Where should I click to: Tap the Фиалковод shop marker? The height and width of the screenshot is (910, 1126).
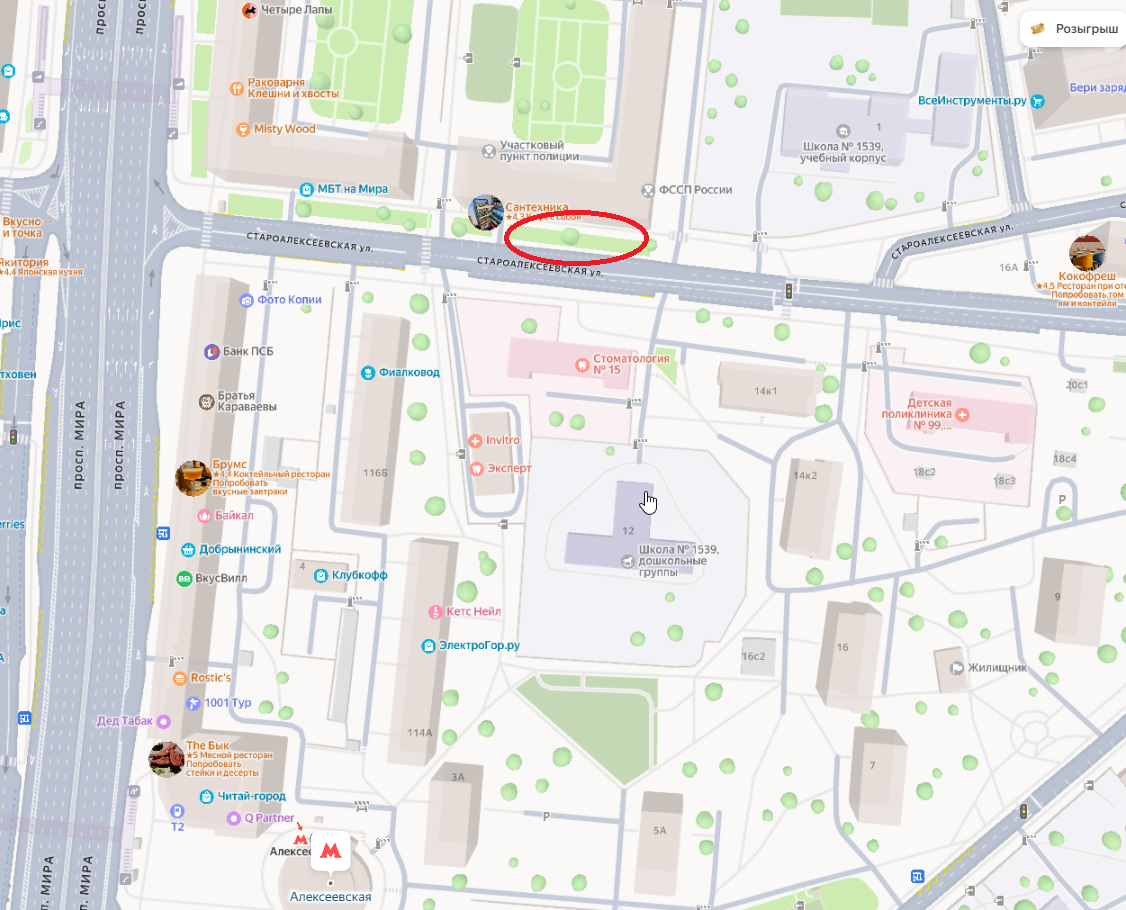(369, 373)
